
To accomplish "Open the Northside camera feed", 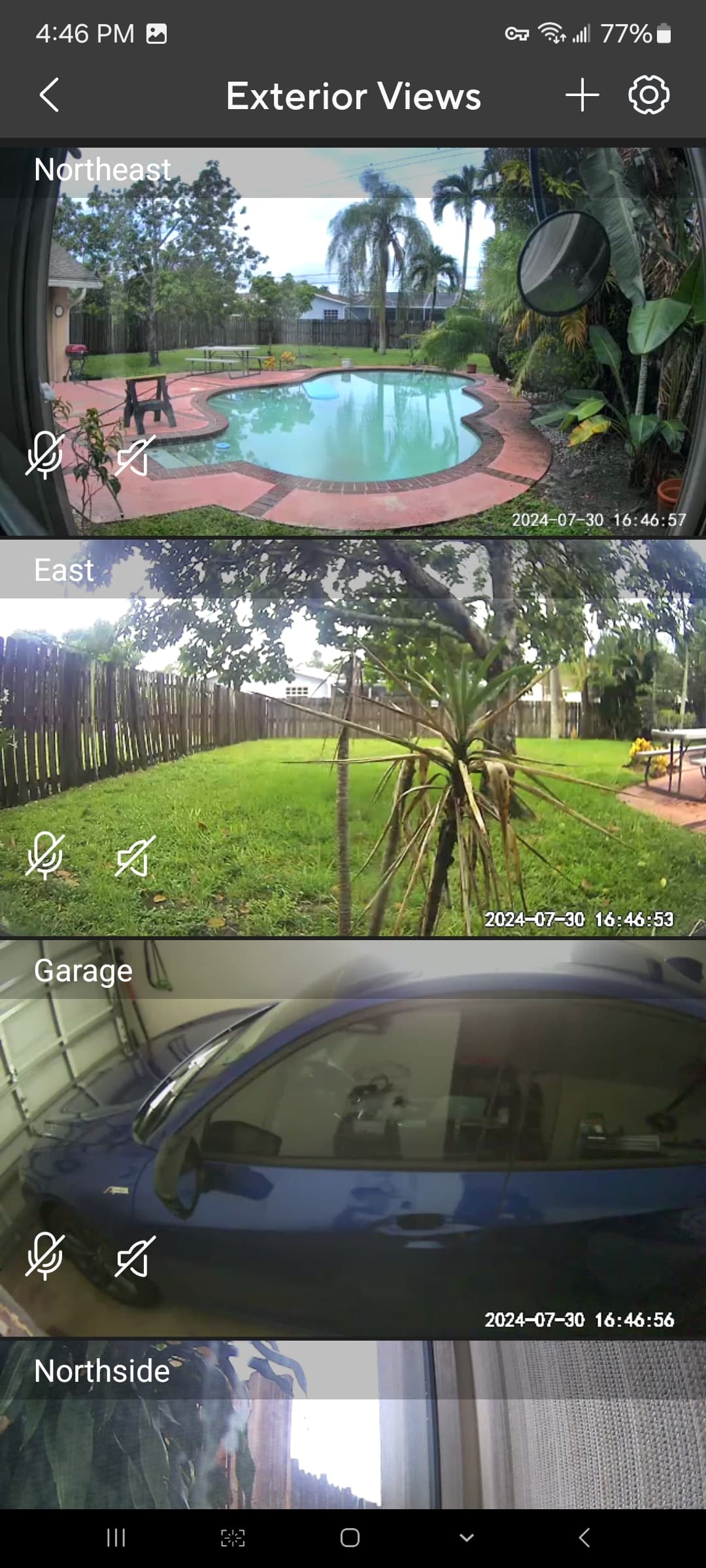I will [353, 1424].
